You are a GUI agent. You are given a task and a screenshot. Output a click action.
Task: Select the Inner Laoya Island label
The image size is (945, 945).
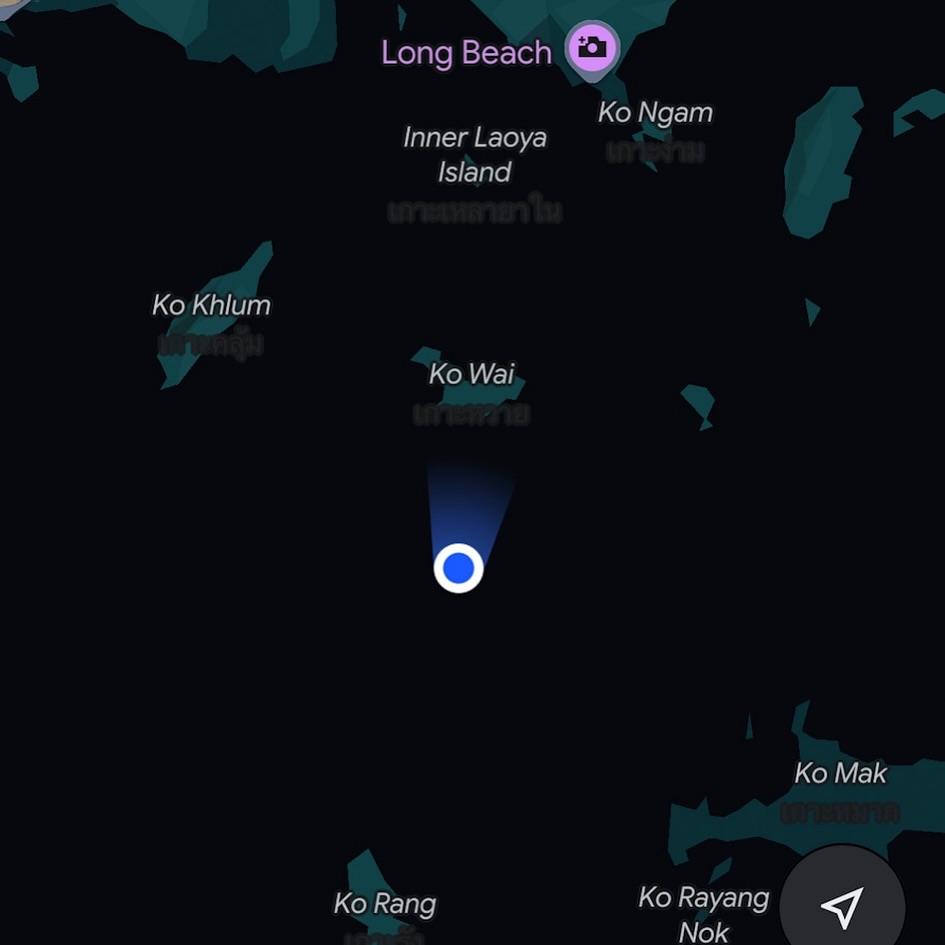(475, 154)
